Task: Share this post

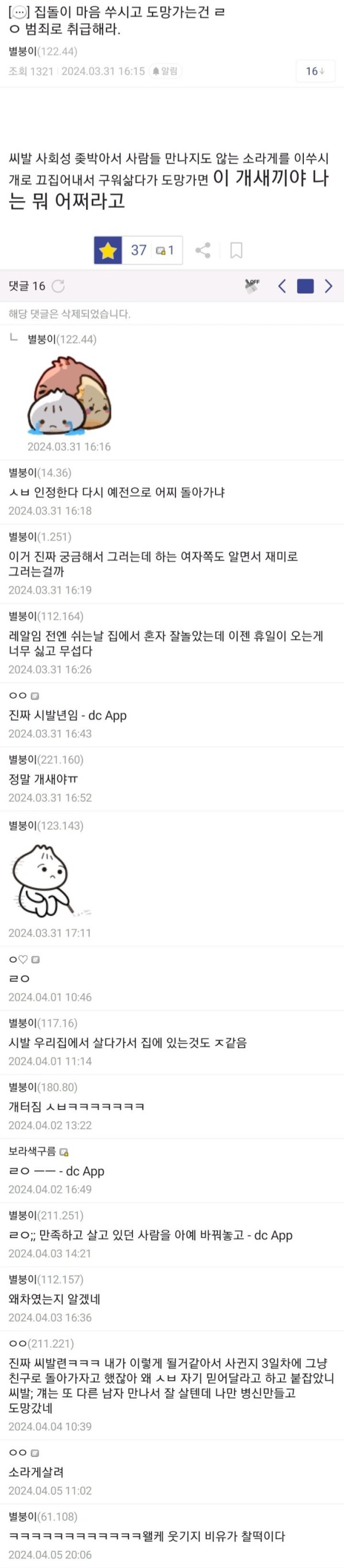Action: [203, 250]
